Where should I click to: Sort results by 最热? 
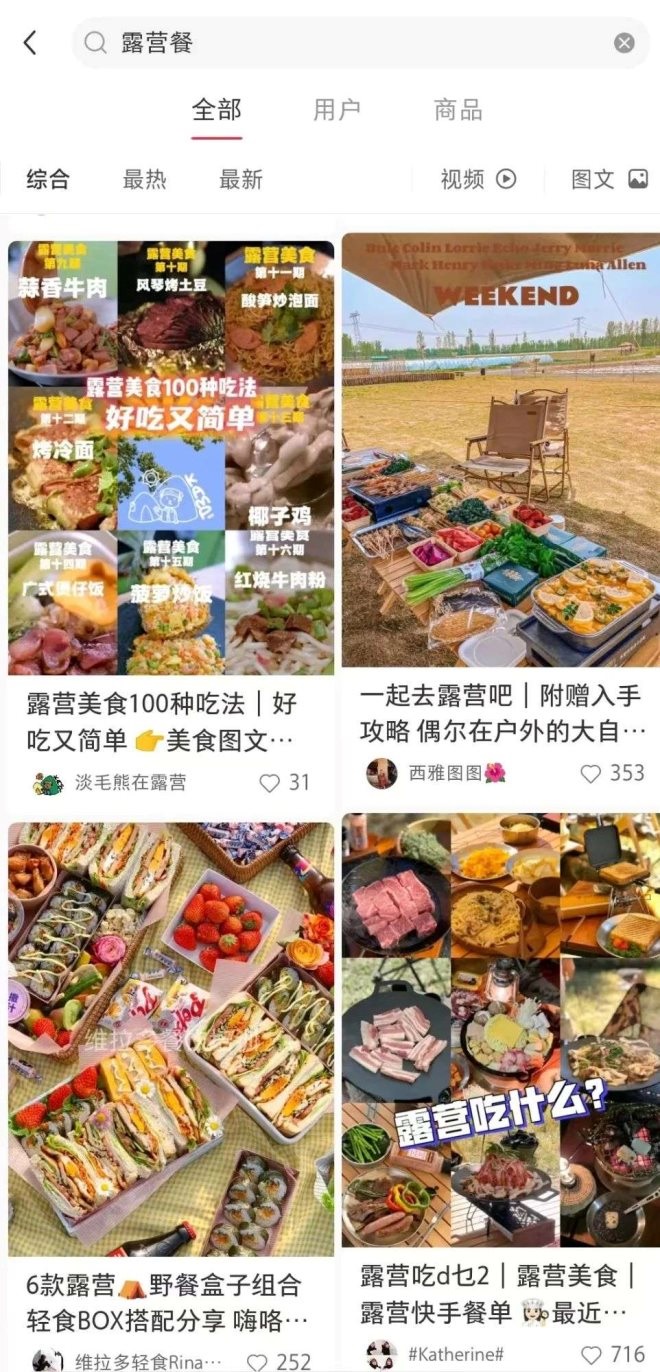(x=144, y=180)
